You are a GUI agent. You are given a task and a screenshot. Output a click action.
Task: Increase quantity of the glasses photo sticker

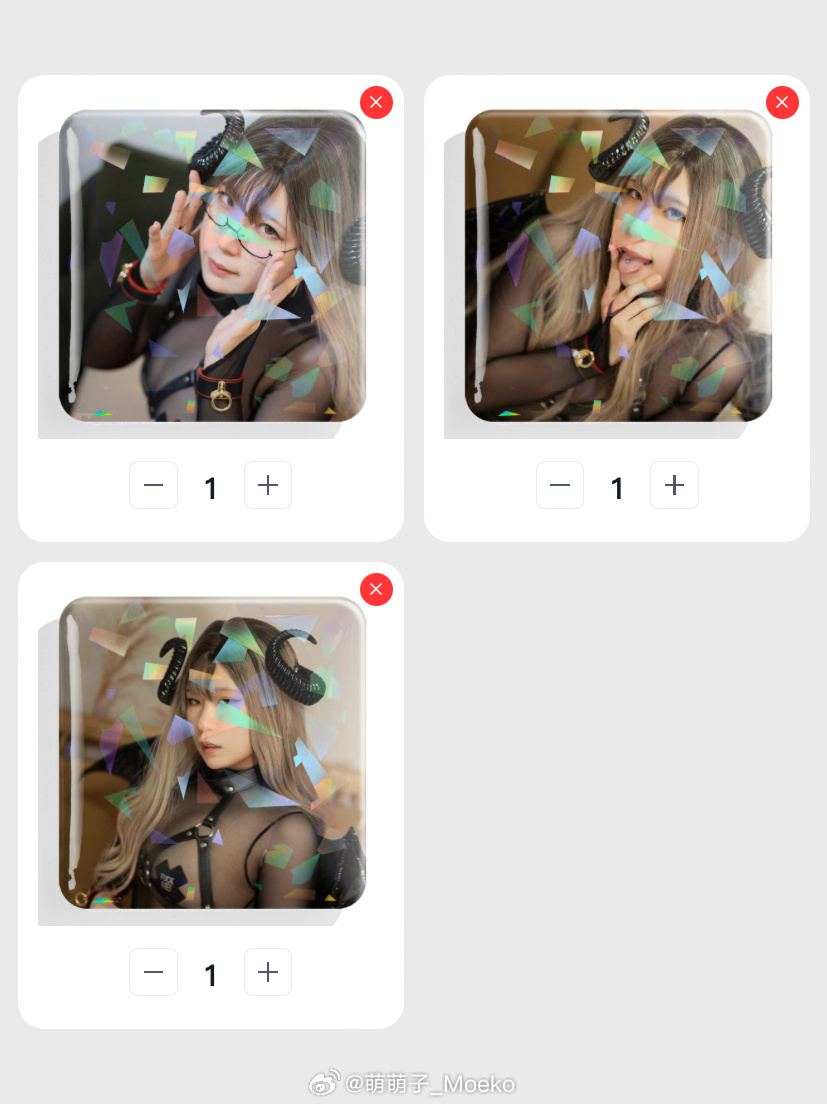pos(268,485)
